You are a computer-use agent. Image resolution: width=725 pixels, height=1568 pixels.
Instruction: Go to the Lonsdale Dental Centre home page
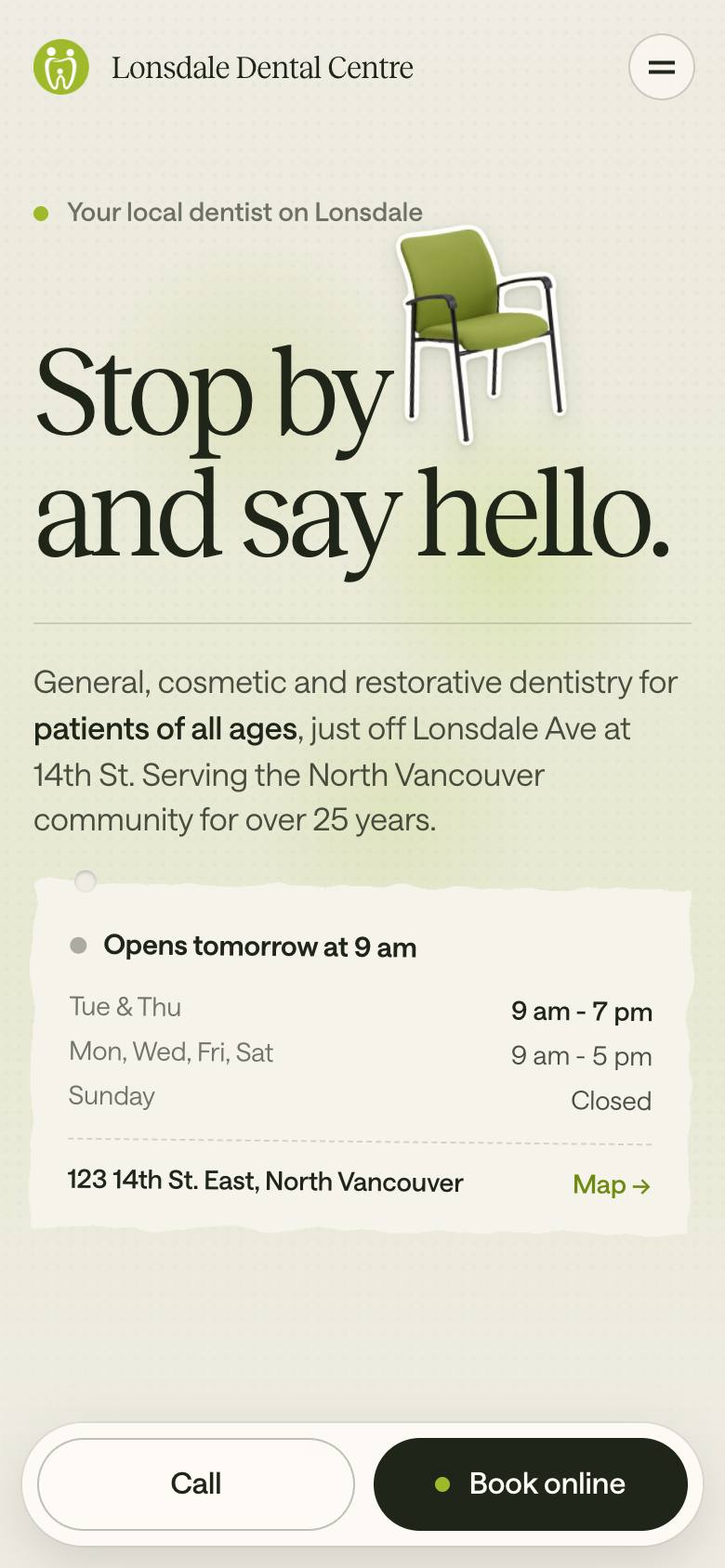[224, 67]
